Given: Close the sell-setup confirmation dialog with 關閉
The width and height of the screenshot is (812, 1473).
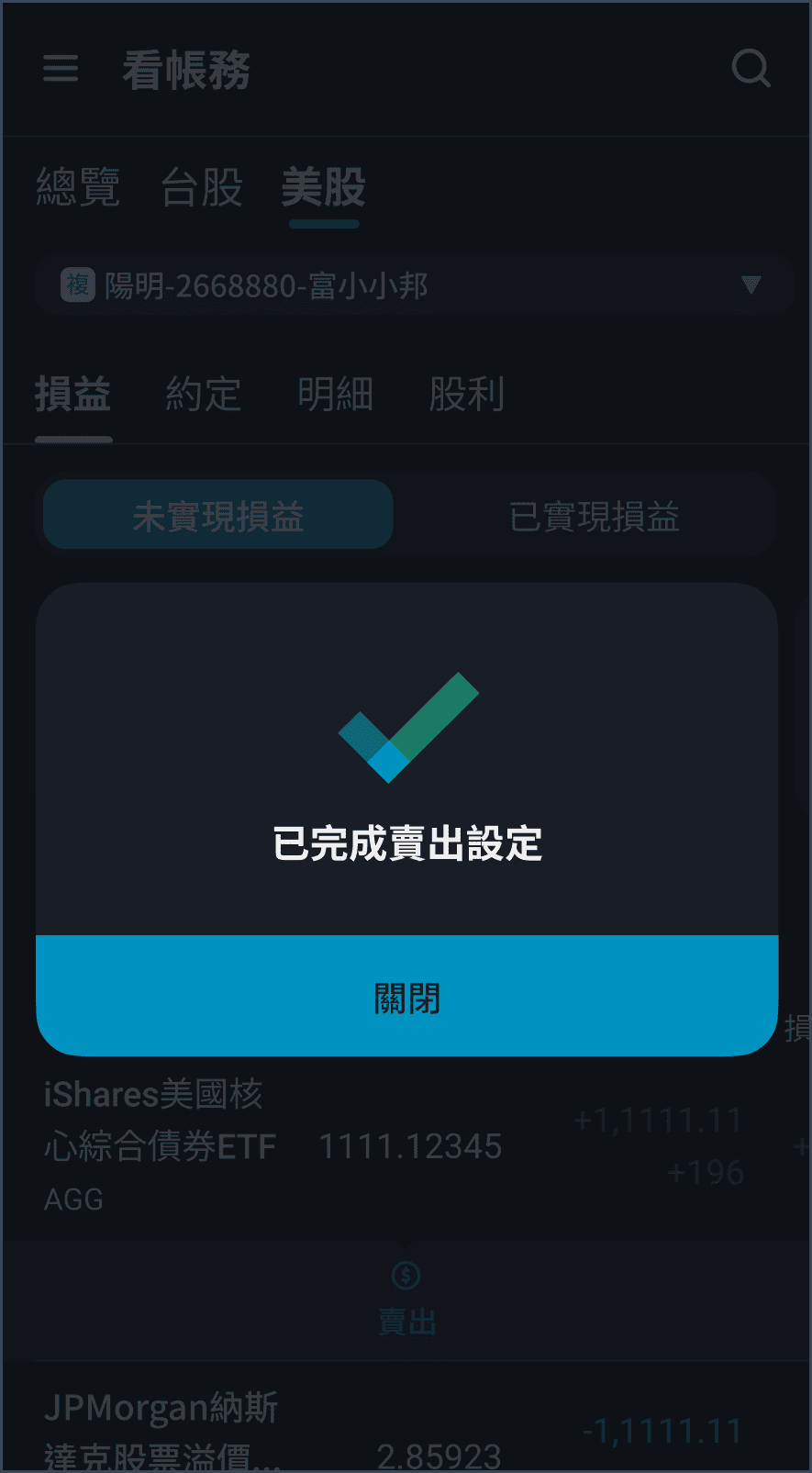Looking at the screenshot, I should [406, 997].
